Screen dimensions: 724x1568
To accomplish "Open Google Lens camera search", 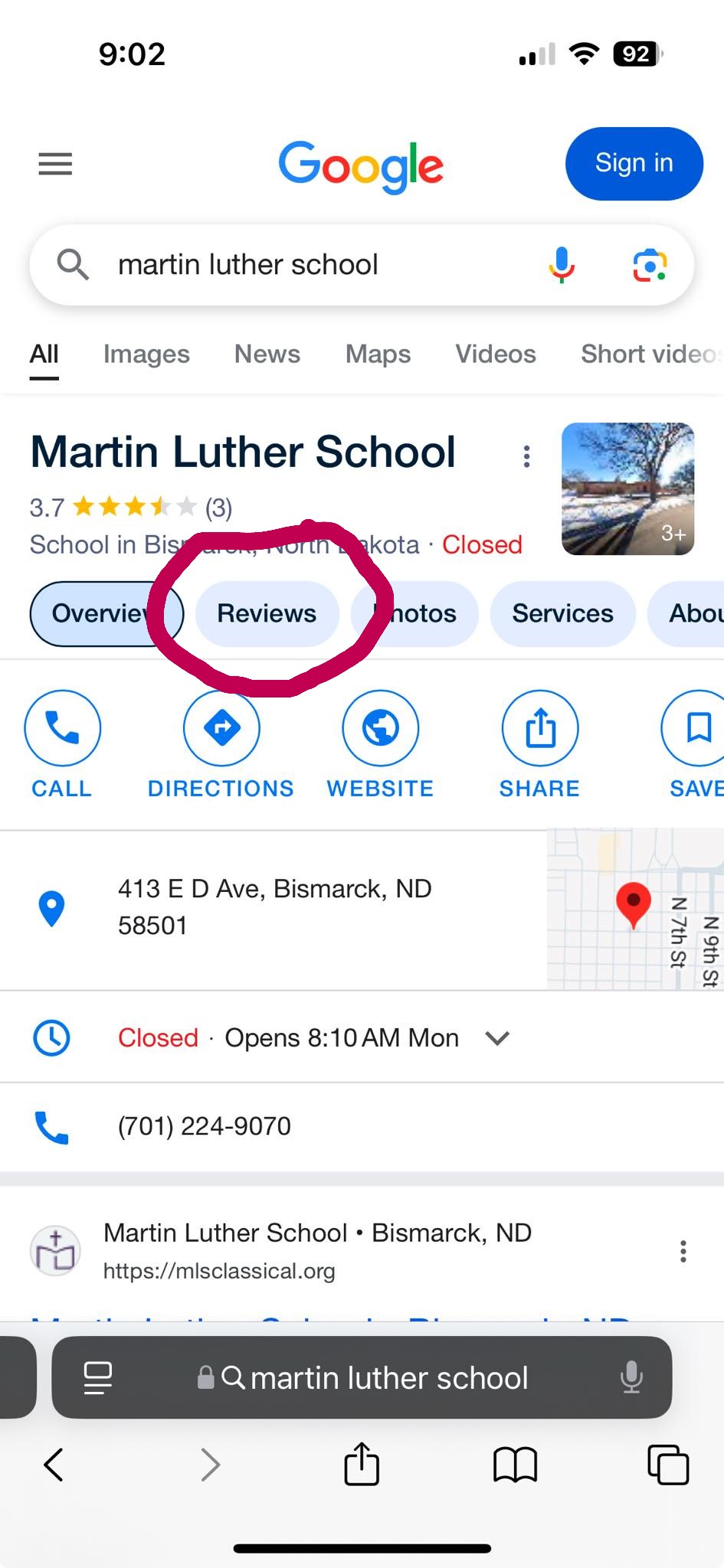I will pyautogui.click(x=650, y=265).
